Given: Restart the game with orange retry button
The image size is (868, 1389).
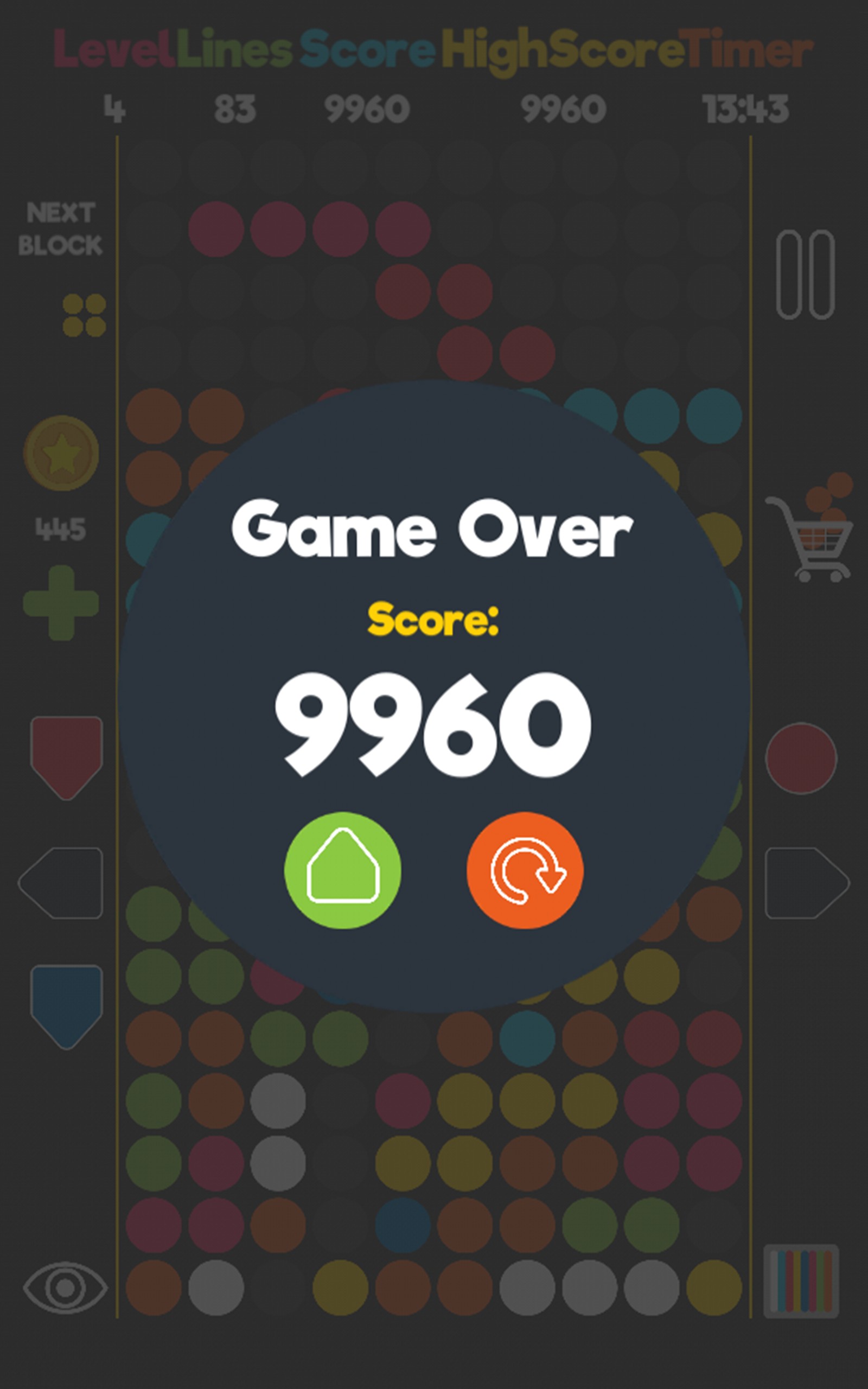Looking at the screenshot, I should [x=525, y=870].
